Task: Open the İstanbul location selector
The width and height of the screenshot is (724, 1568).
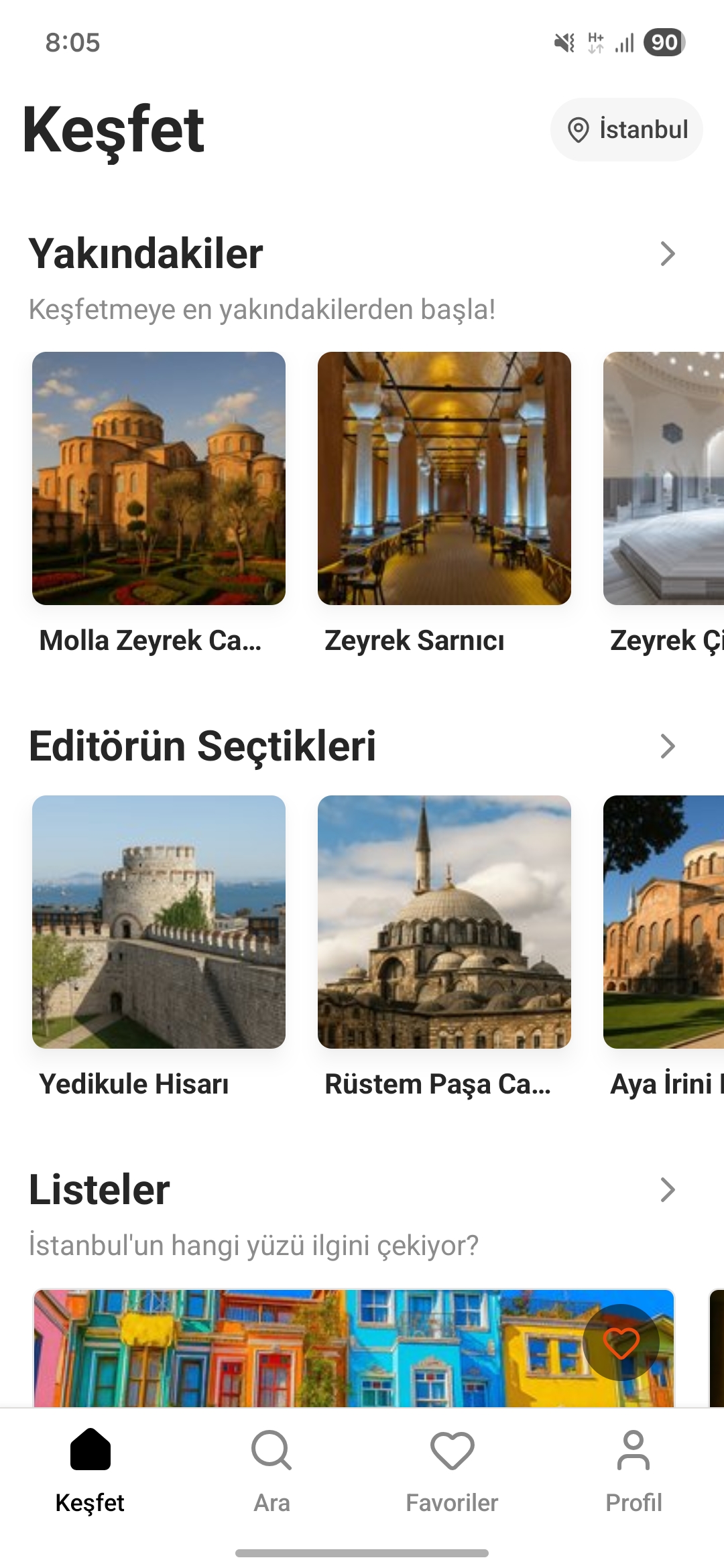Action: click(627, 129)
